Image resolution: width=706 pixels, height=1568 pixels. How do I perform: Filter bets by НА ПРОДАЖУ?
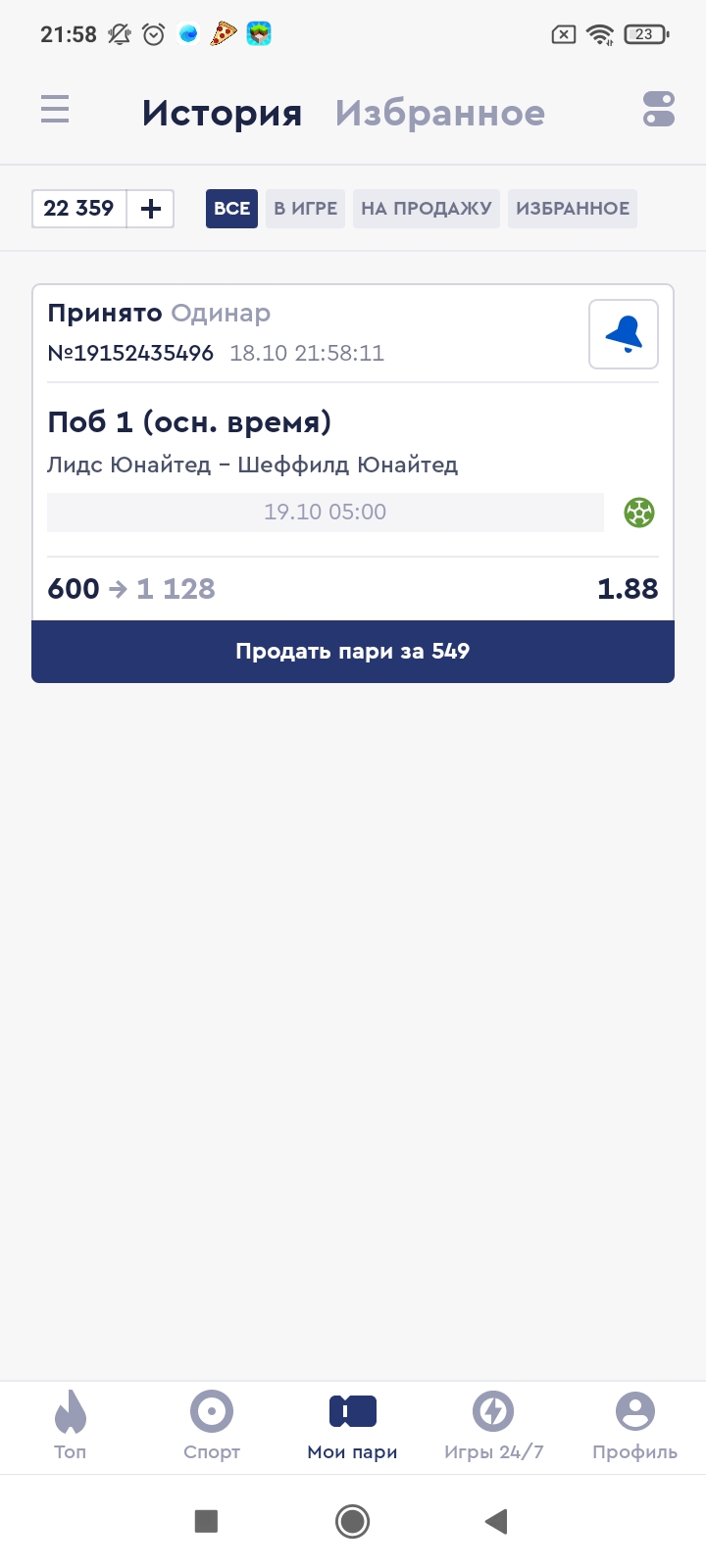pos(426,209)
